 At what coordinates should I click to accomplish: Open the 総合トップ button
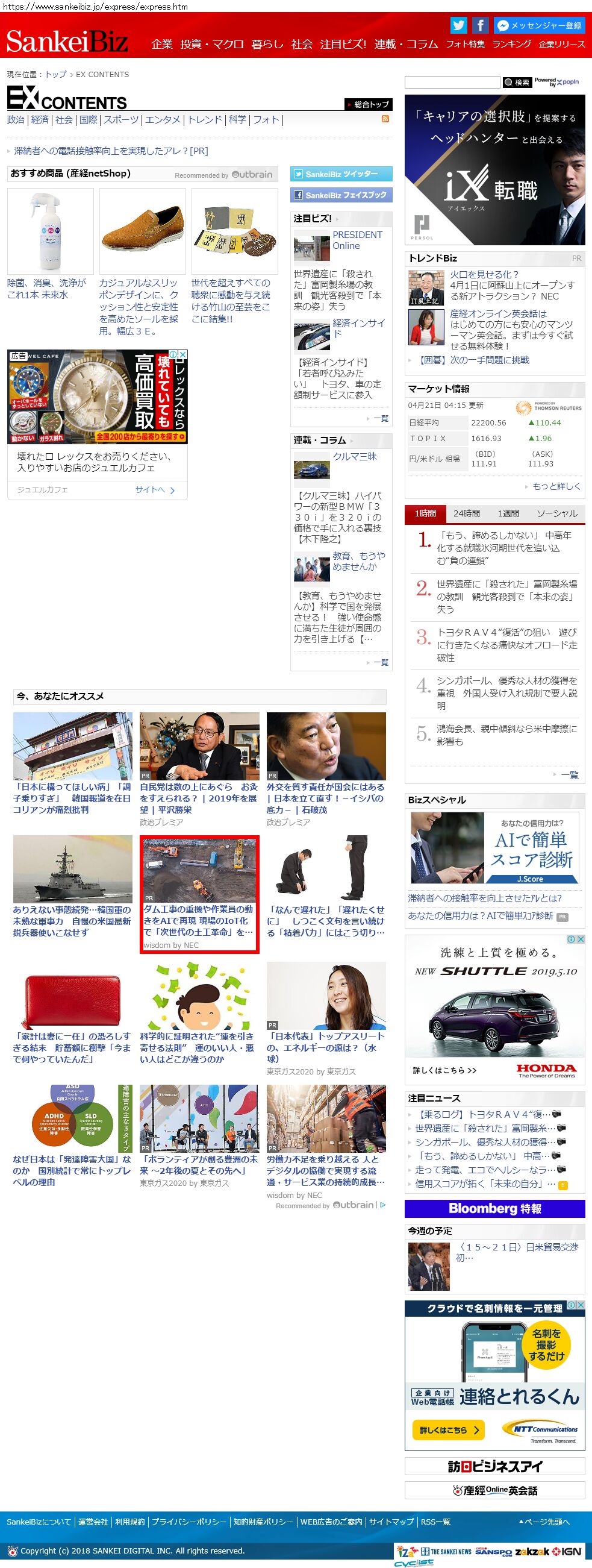pyautogui.click(x=368, y=104)
